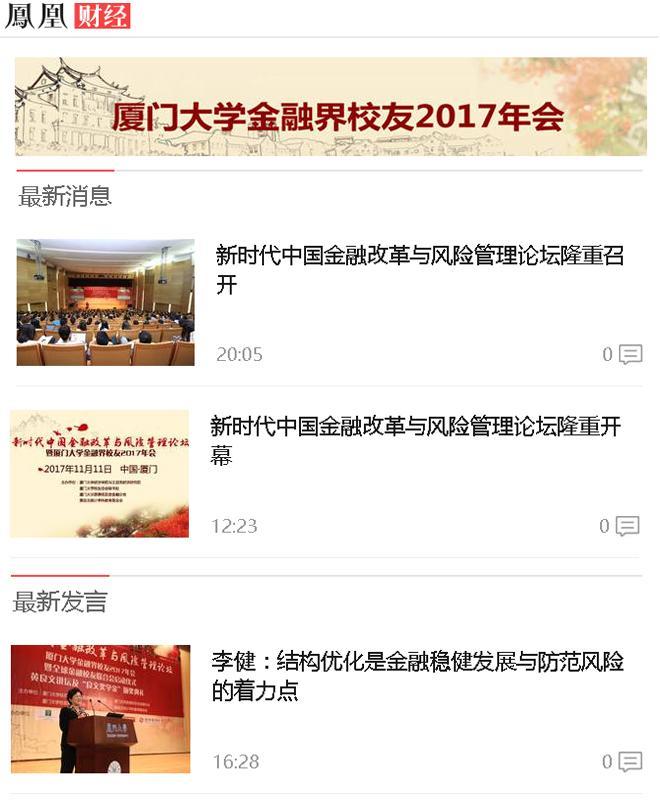660x800 pixels.
Task: Open comments for the 16:28 article
Action: click(629, 762)
